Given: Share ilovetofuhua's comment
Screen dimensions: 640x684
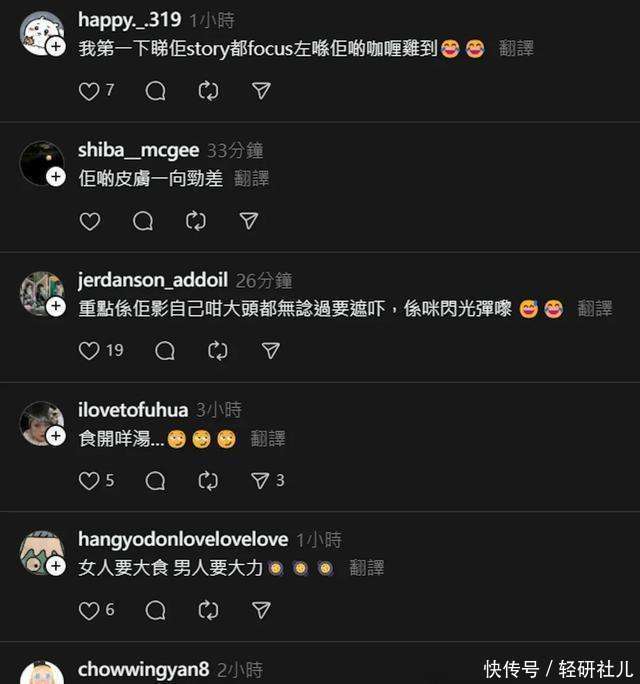Looking at the screenshot, I should click(260, 481).
